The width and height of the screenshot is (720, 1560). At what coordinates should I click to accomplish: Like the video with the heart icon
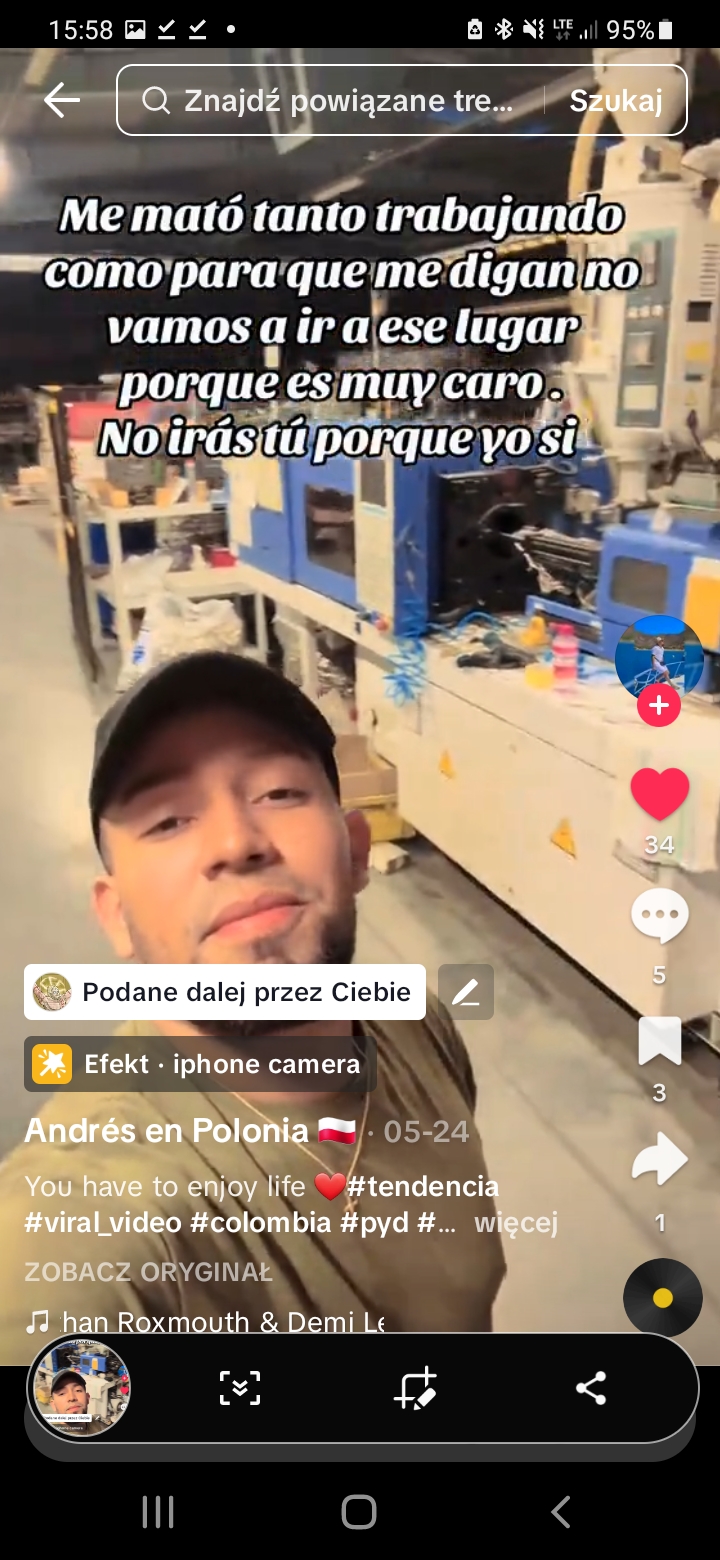coord(659,794)
